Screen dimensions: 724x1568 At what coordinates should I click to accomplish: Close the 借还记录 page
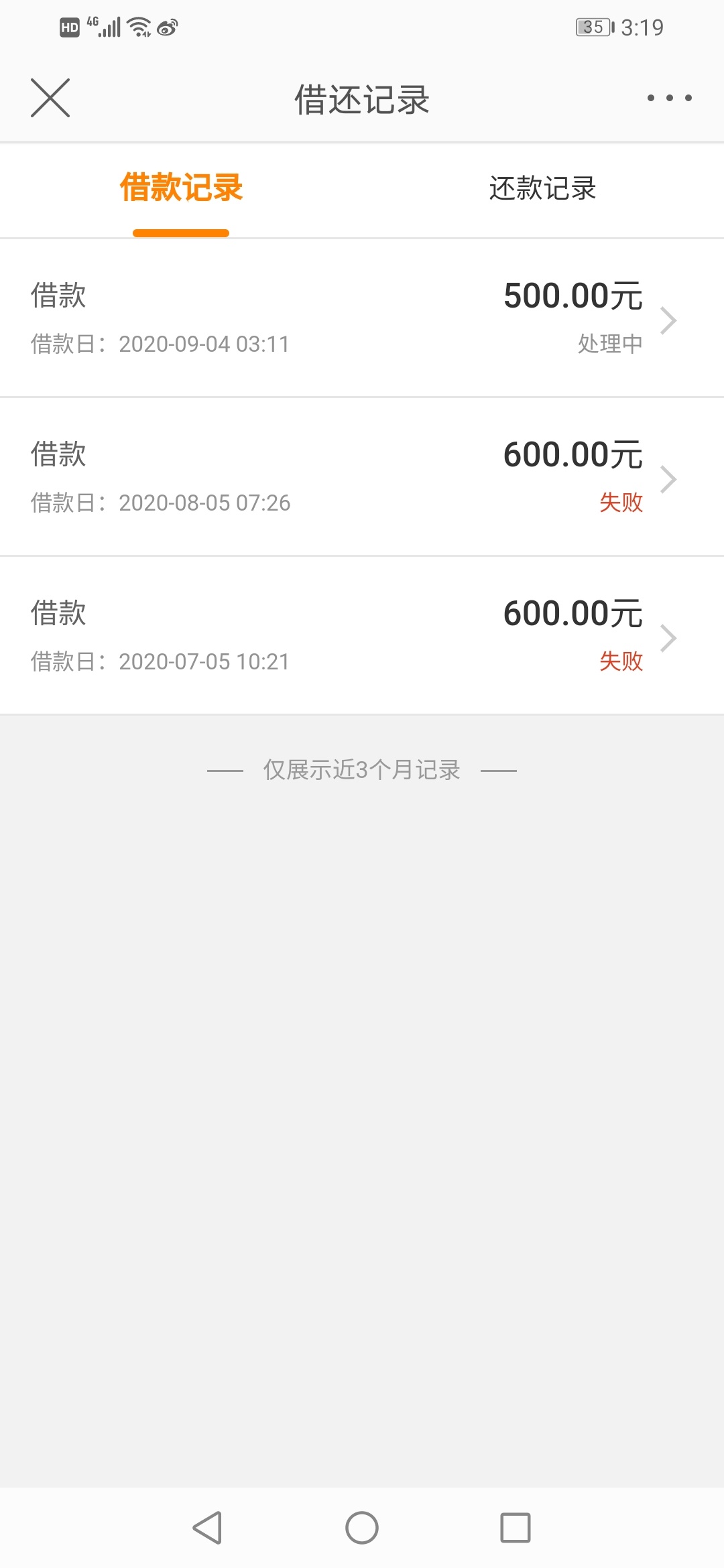50,98
